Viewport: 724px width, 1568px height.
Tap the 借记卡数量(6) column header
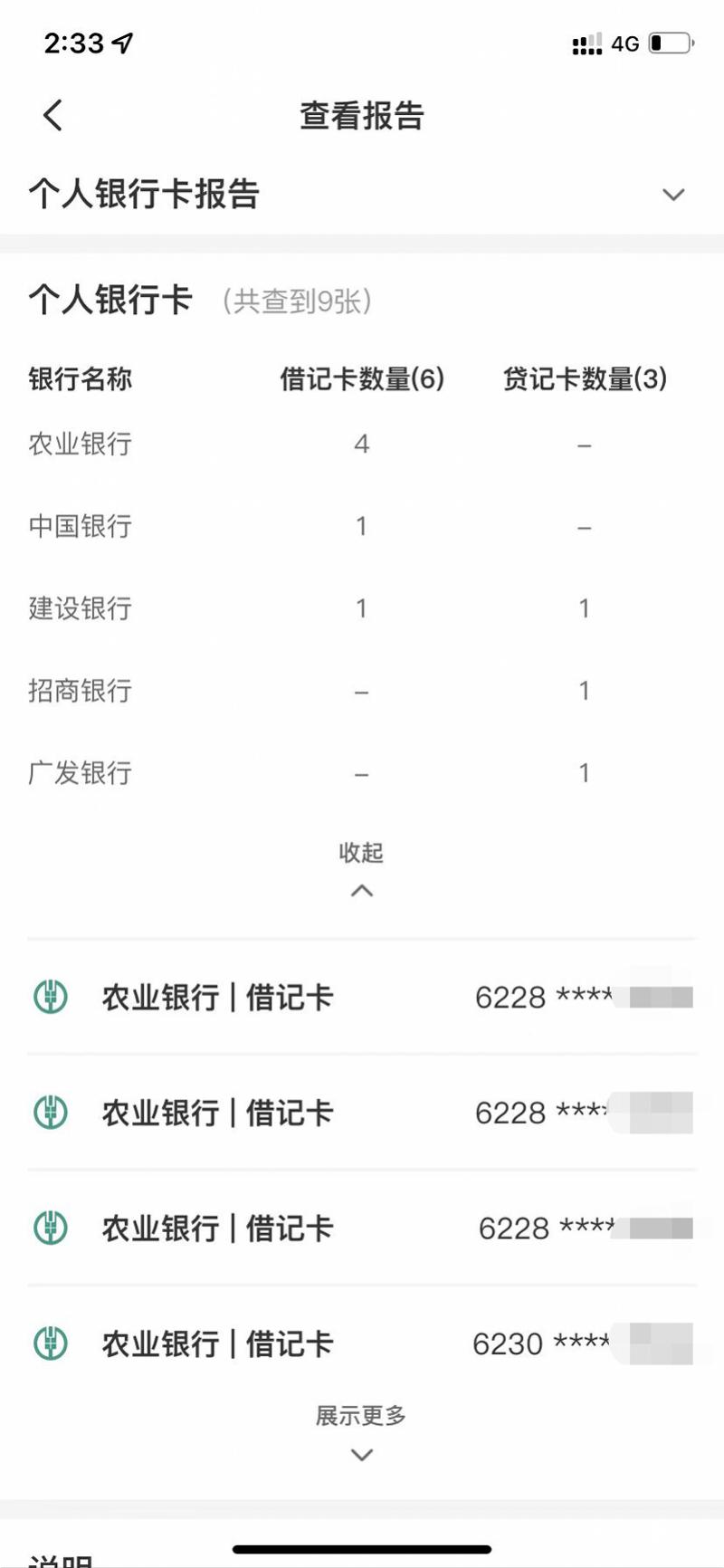click(361, 380)
